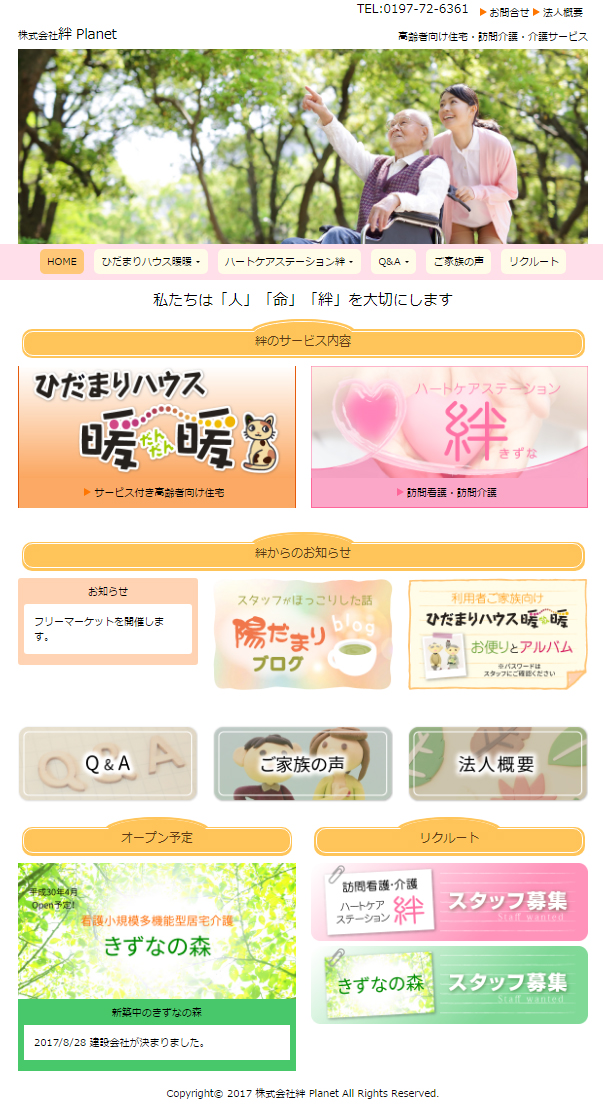The width and height of the screenshot is (603, 1116).
Task: Open the お問合せ contact link
Action: click(x=509, y=13)
